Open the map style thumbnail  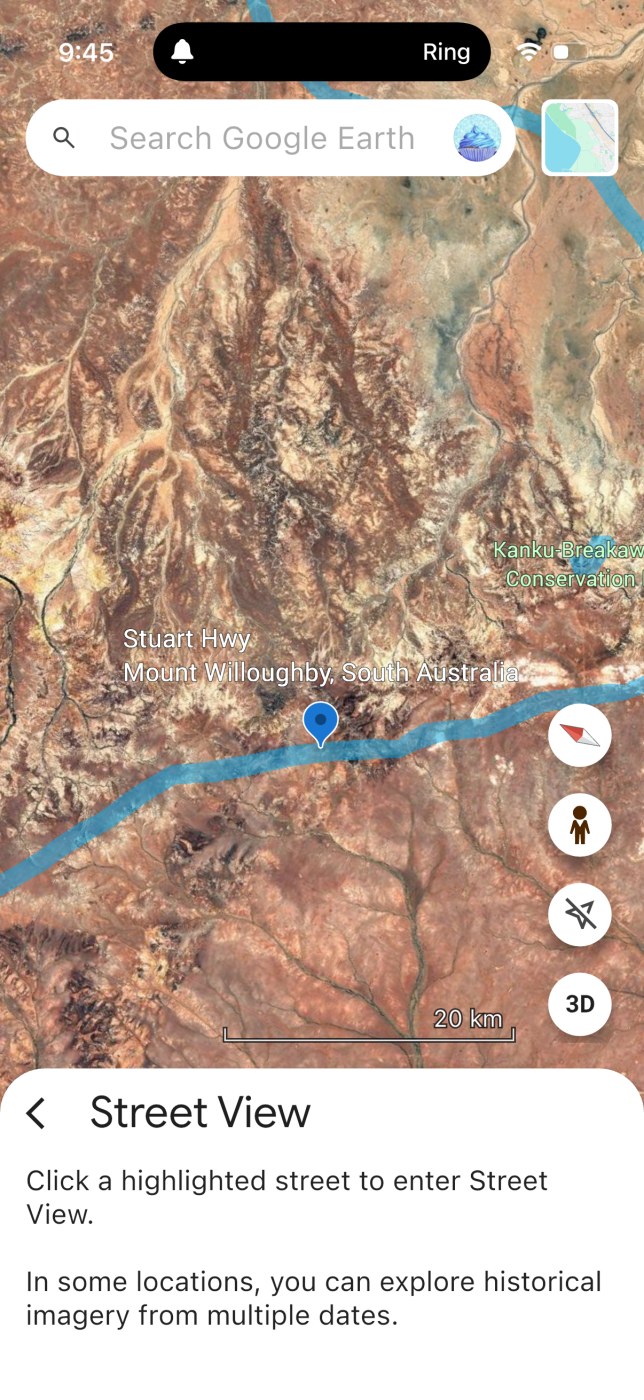pos(580,138)
